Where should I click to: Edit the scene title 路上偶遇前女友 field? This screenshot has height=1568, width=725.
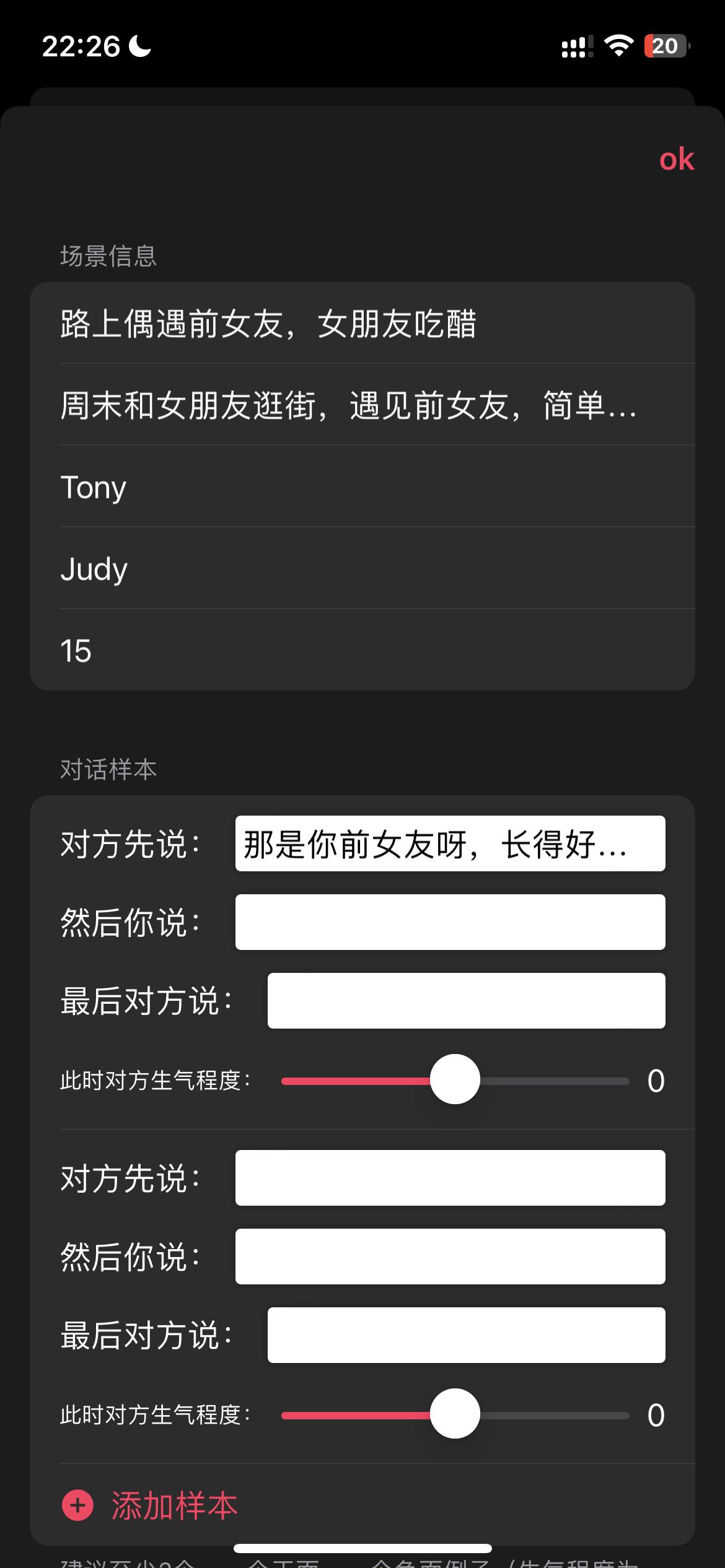(362, 323)
